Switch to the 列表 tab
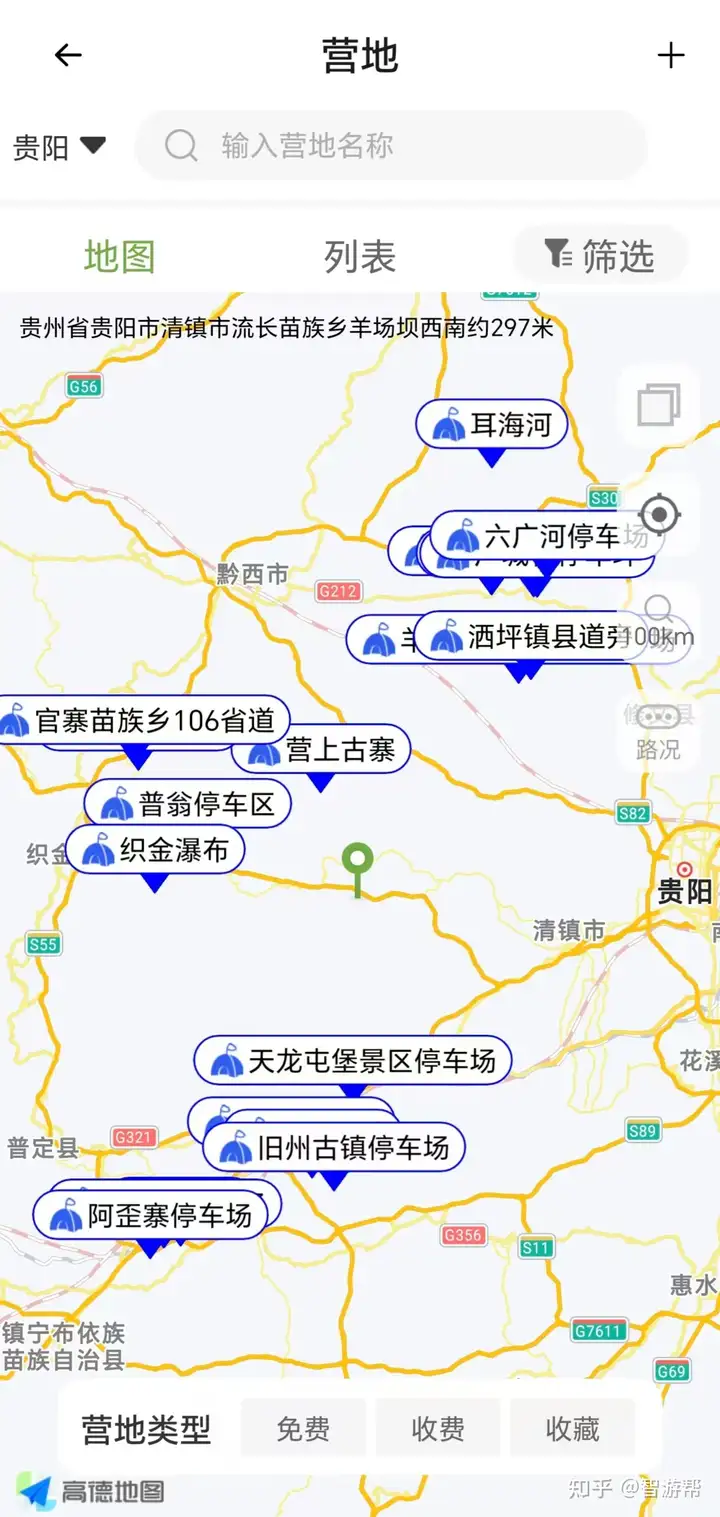The image size is (720, 1517). (360, 257)
